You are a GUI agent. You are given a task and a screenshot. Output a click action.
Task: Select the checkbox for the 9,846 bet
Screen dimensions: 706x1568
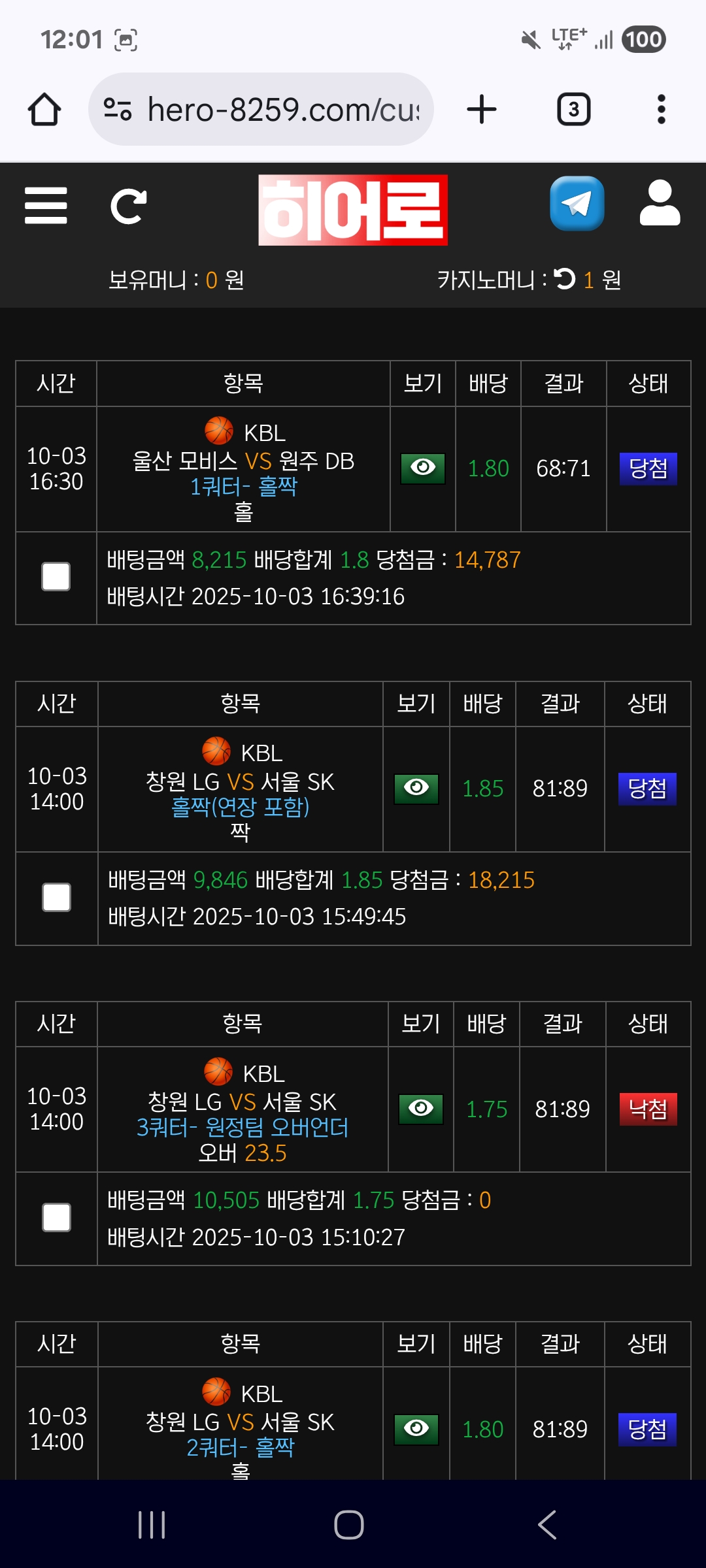coord(56,897)
